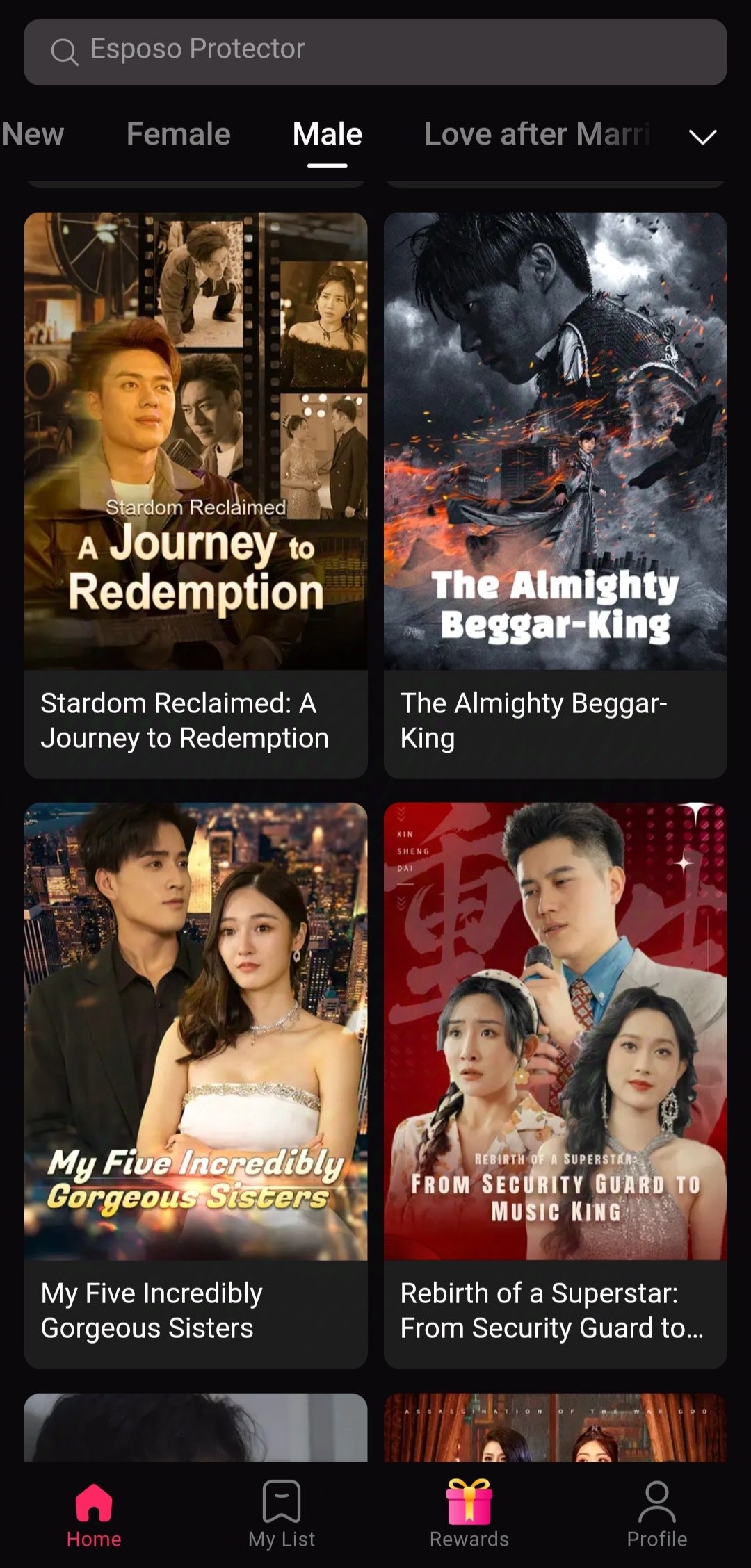Expand the category list chevron
Screen dimensions: 751x1568
point(702,136)
